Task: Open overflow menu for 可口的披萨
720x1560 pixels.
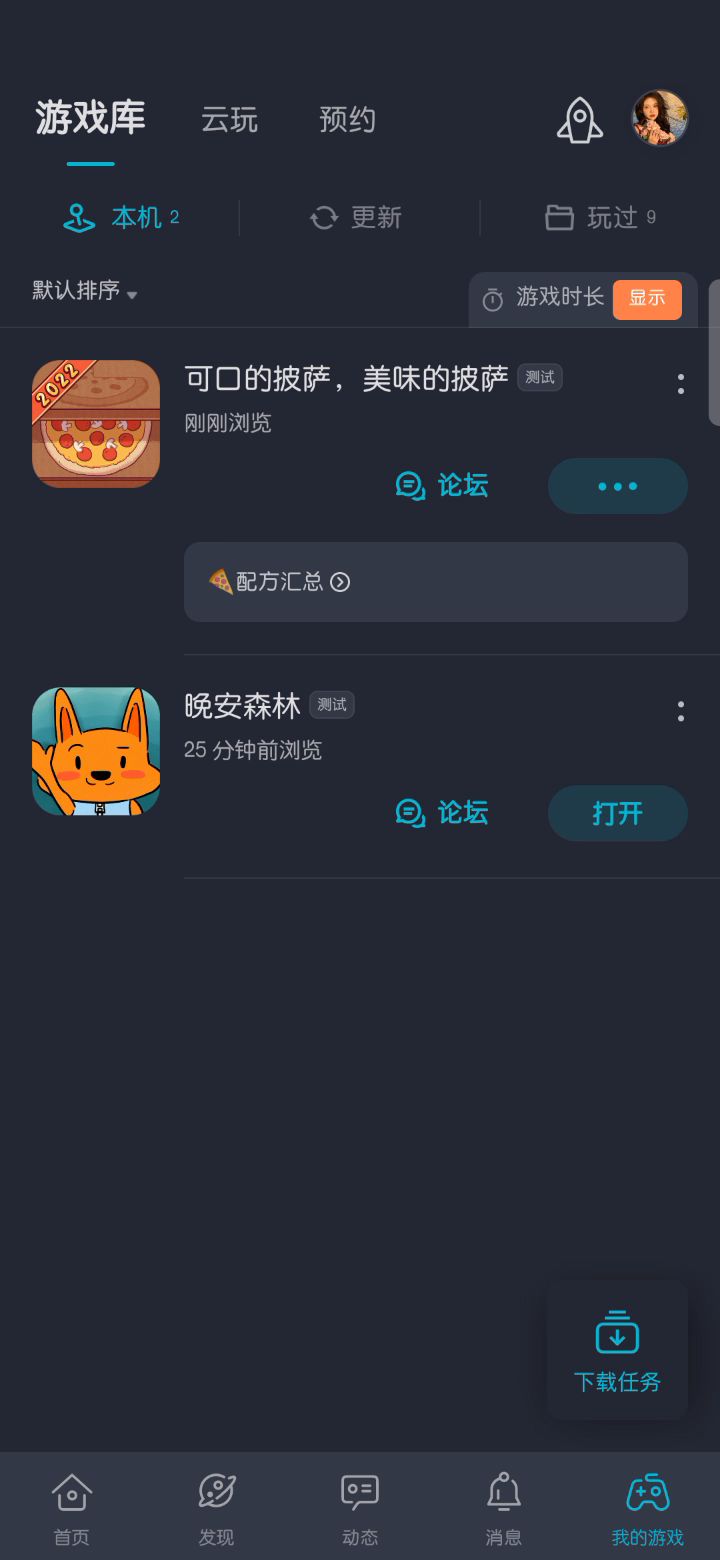Action: point(681,384)
